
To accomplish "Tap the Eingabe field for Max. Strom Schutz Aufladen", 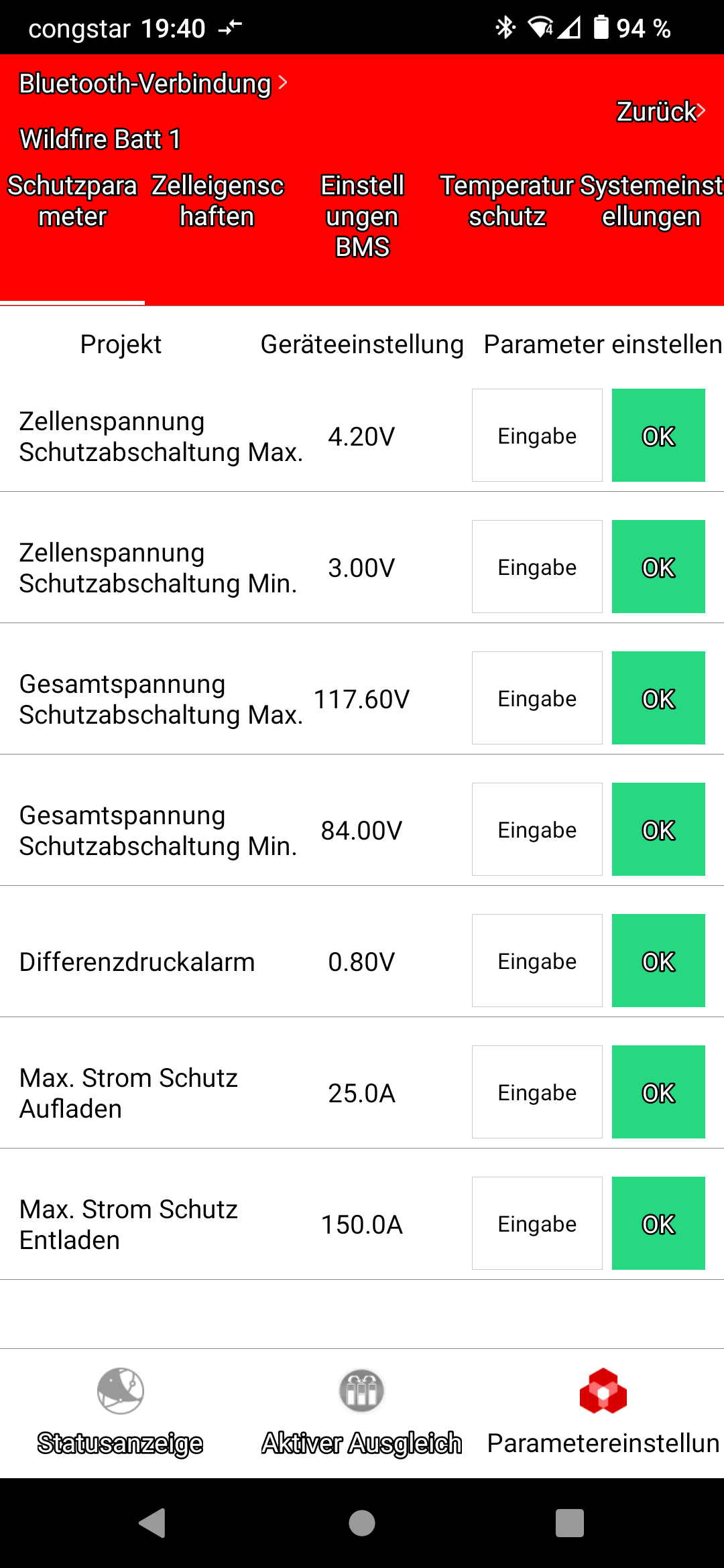I will pos(537,1092).
